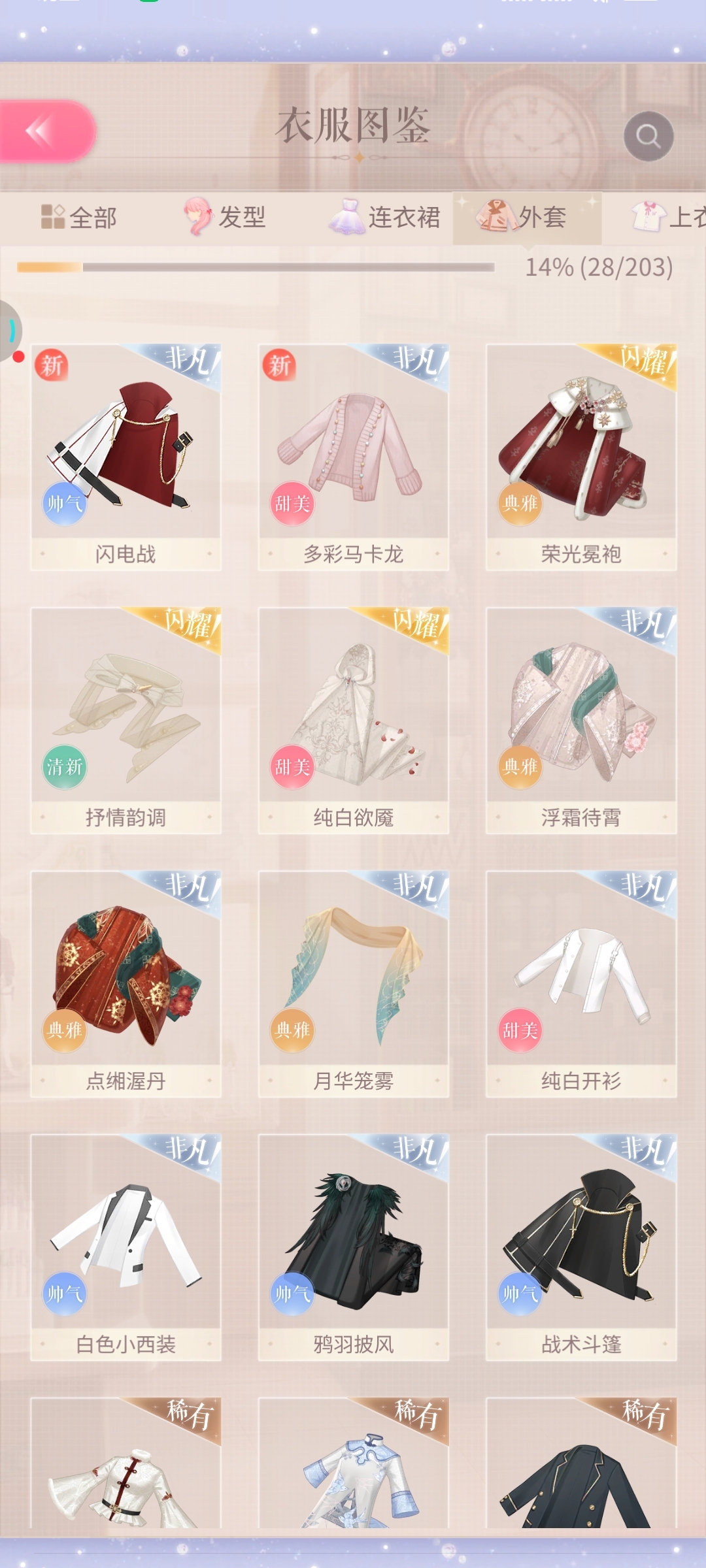
Task: Open the 多彩马卡龙 cardigan card
Action: tap(353, 457)
